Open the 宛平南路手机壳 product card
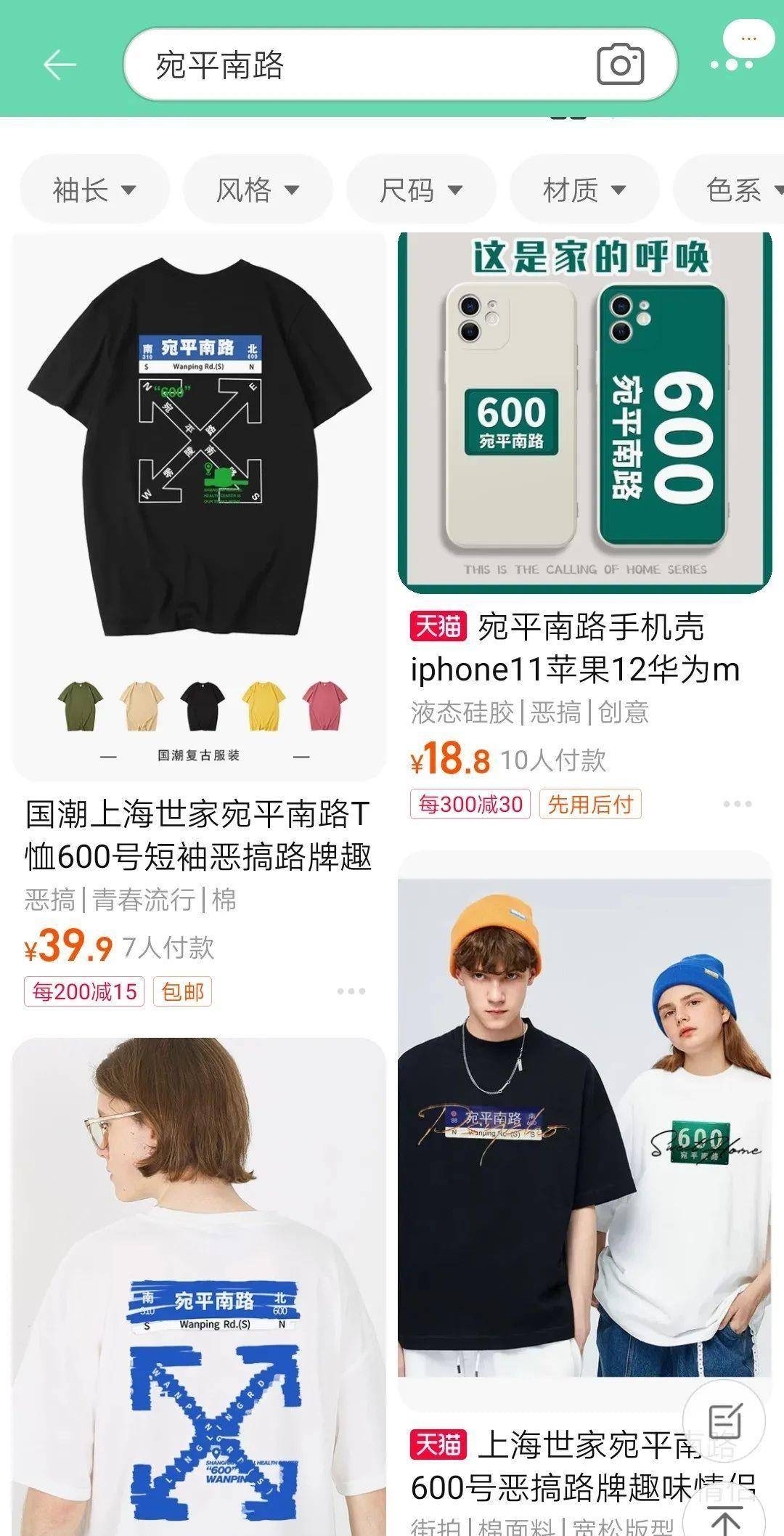784x1536 pixels. 584,414
